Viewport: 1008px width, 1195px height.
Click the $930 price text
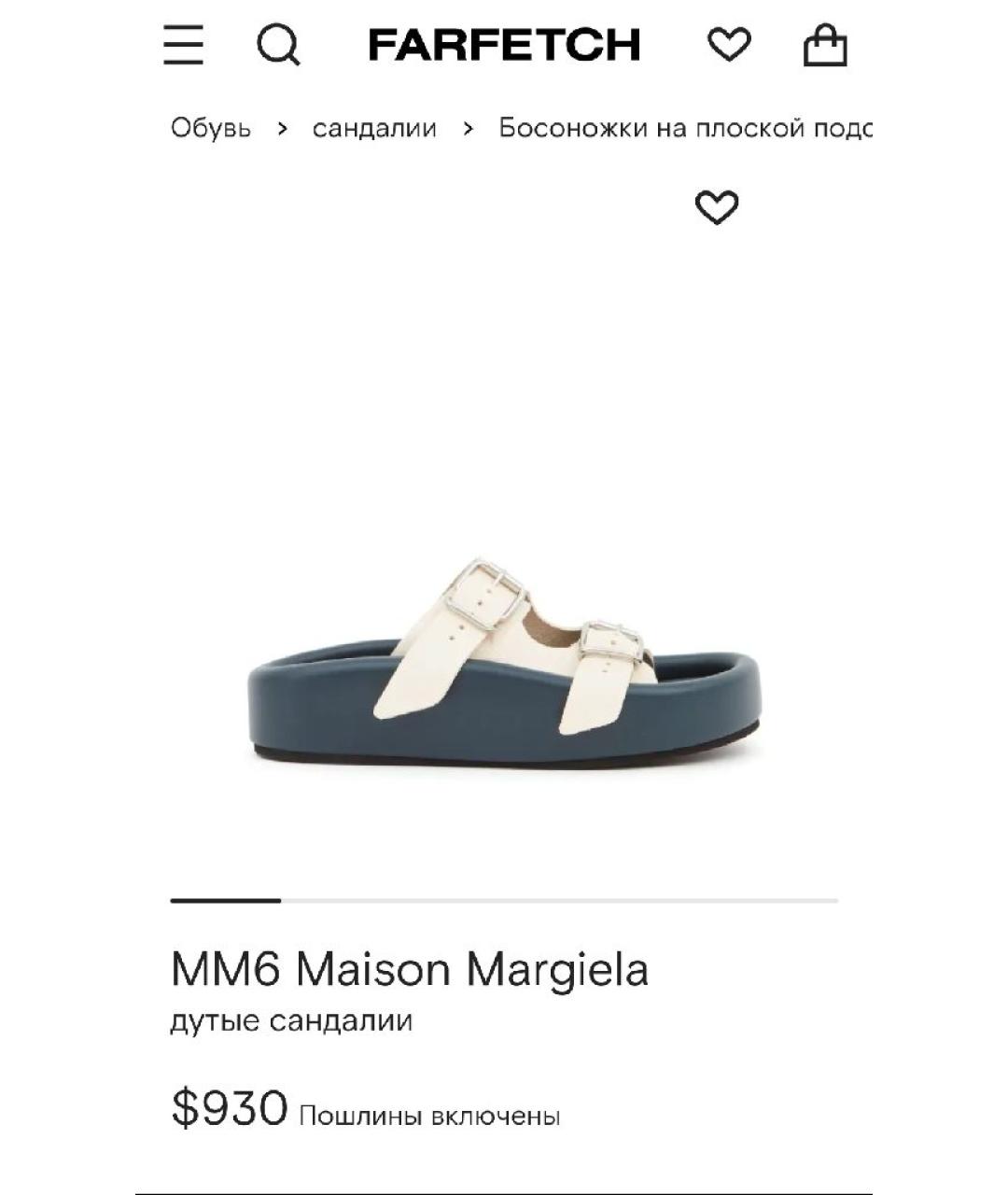224,1105
